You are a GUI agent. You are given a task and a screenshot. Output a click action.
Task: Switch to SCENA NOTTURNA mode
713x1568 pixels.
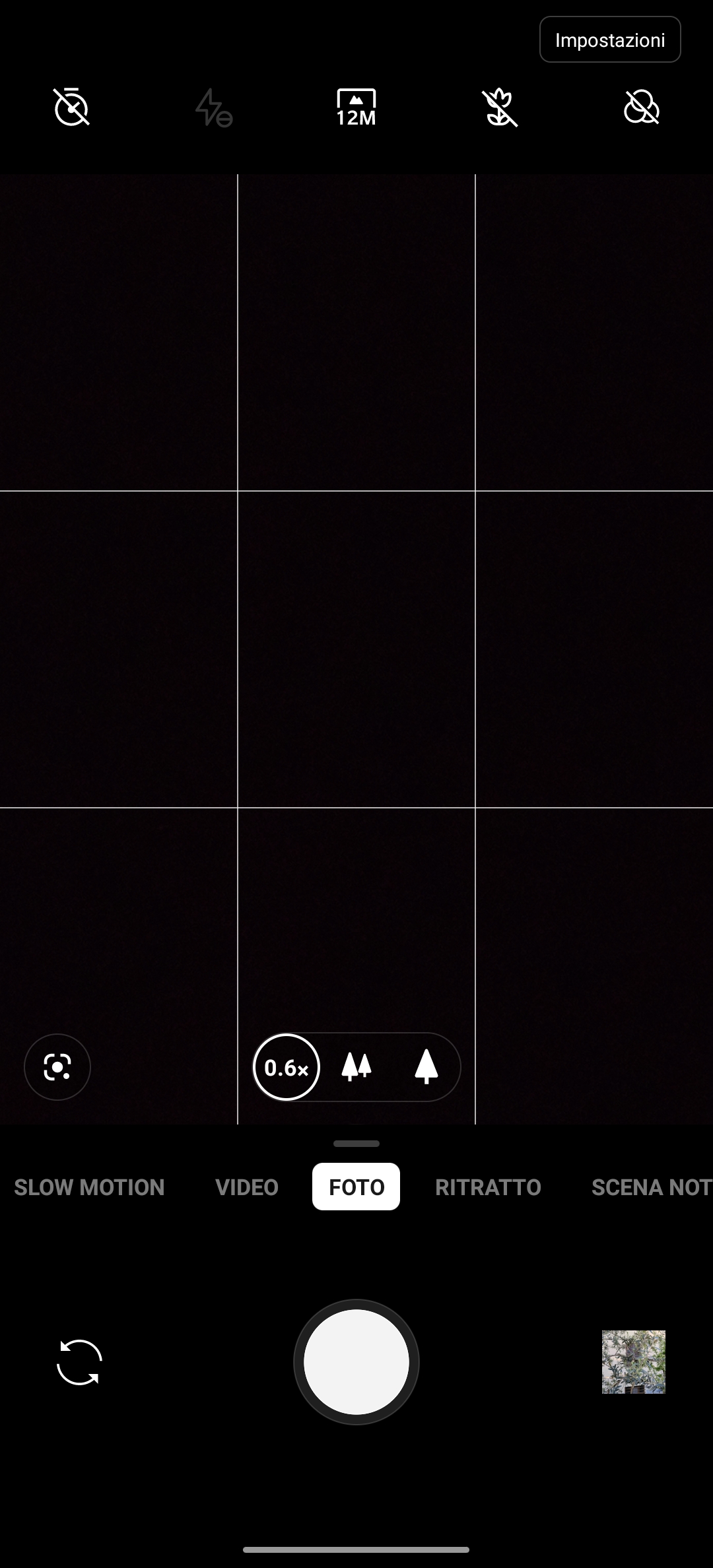pyautogui.click(x=650, y=1187)
